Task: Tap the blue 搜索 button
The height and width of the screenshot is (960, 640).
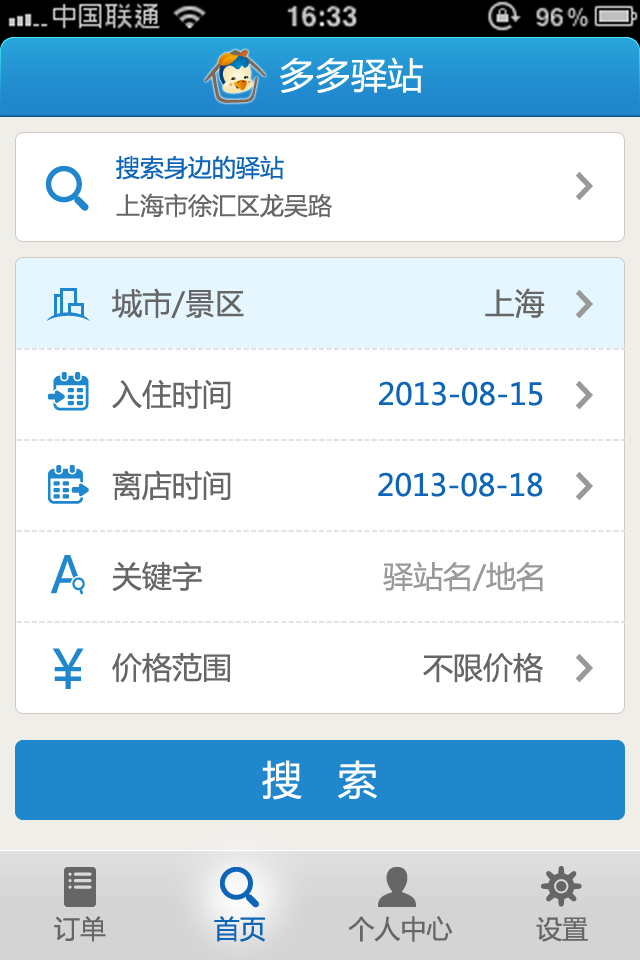Action: tap(320, 780)
